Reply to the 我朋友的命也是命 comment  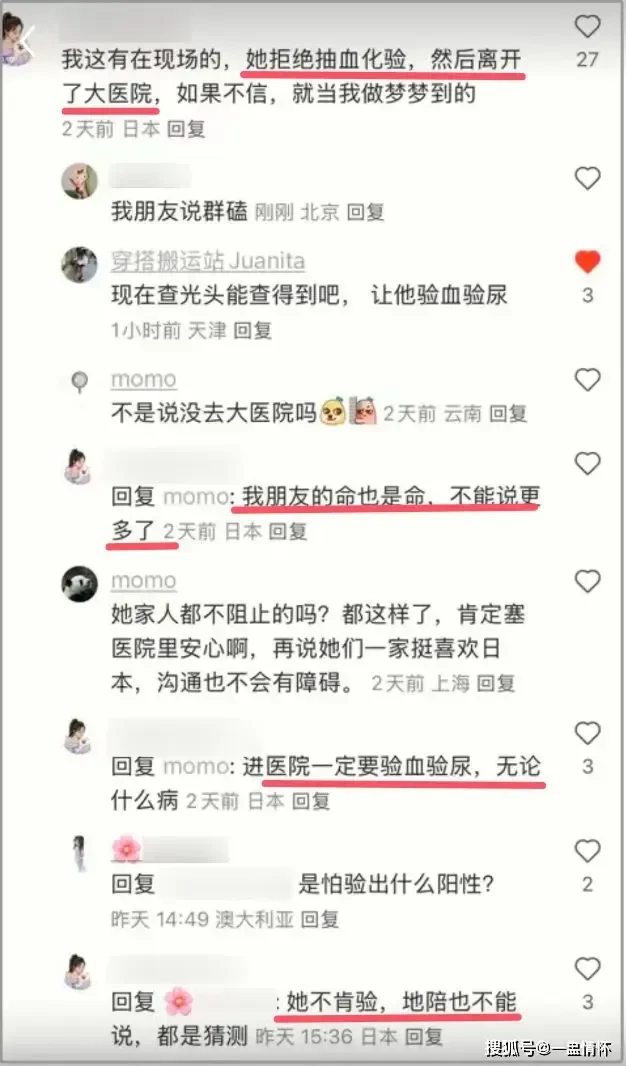(288, 531)
